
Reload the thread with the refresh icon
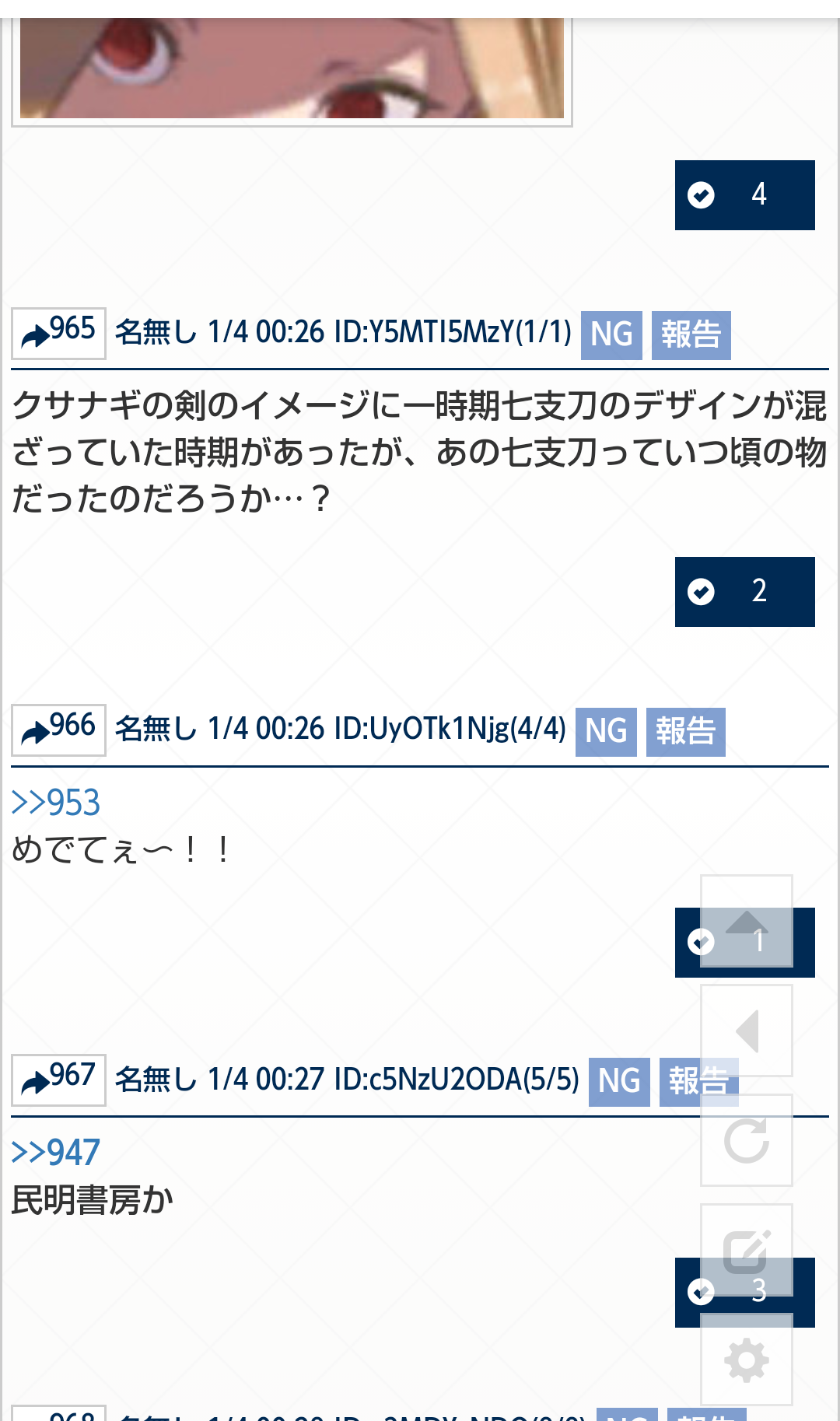pos(747,1141)
